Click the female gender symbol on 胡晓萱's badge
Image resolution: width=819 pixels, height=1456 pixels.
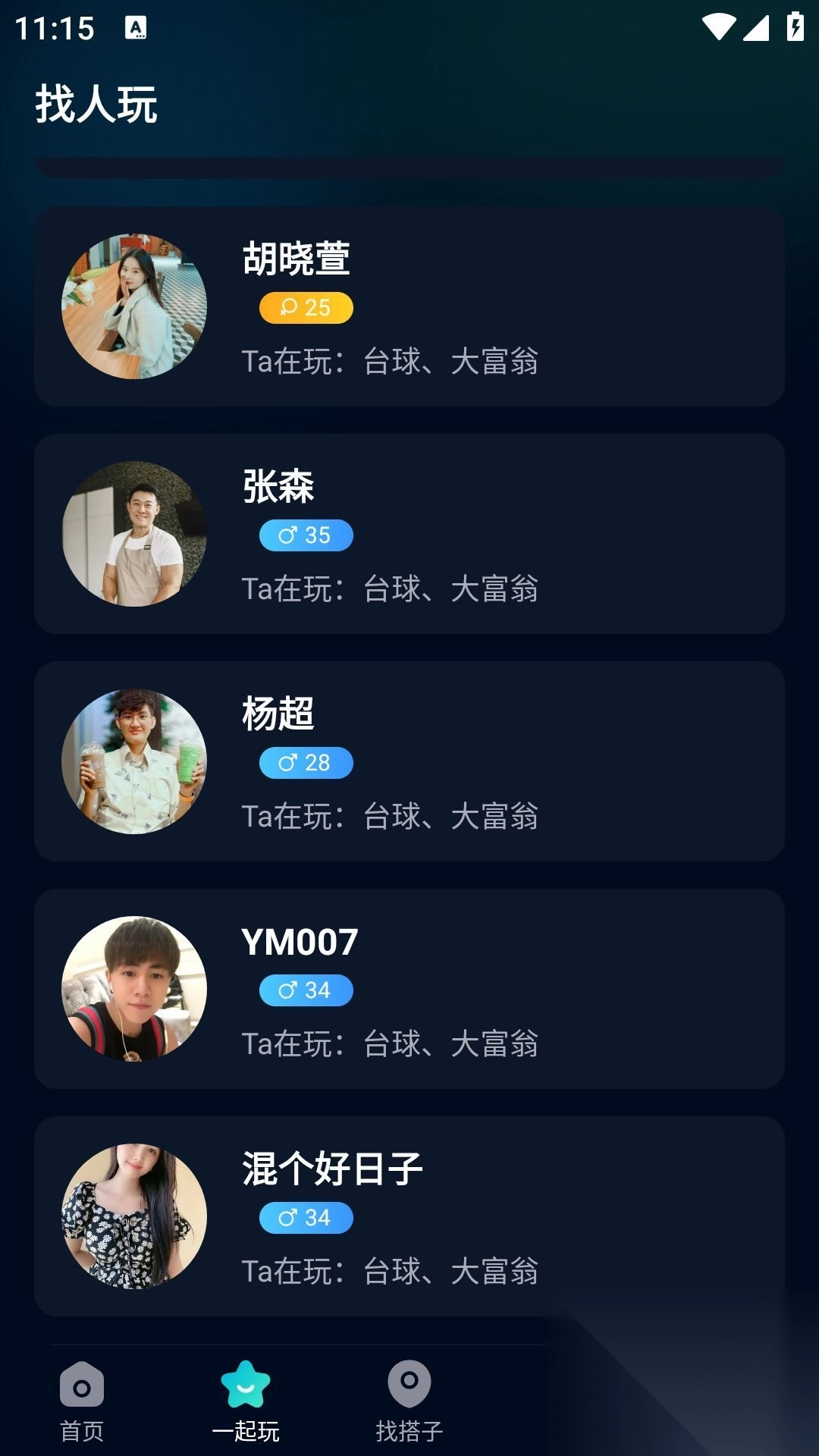click(289, 308)
